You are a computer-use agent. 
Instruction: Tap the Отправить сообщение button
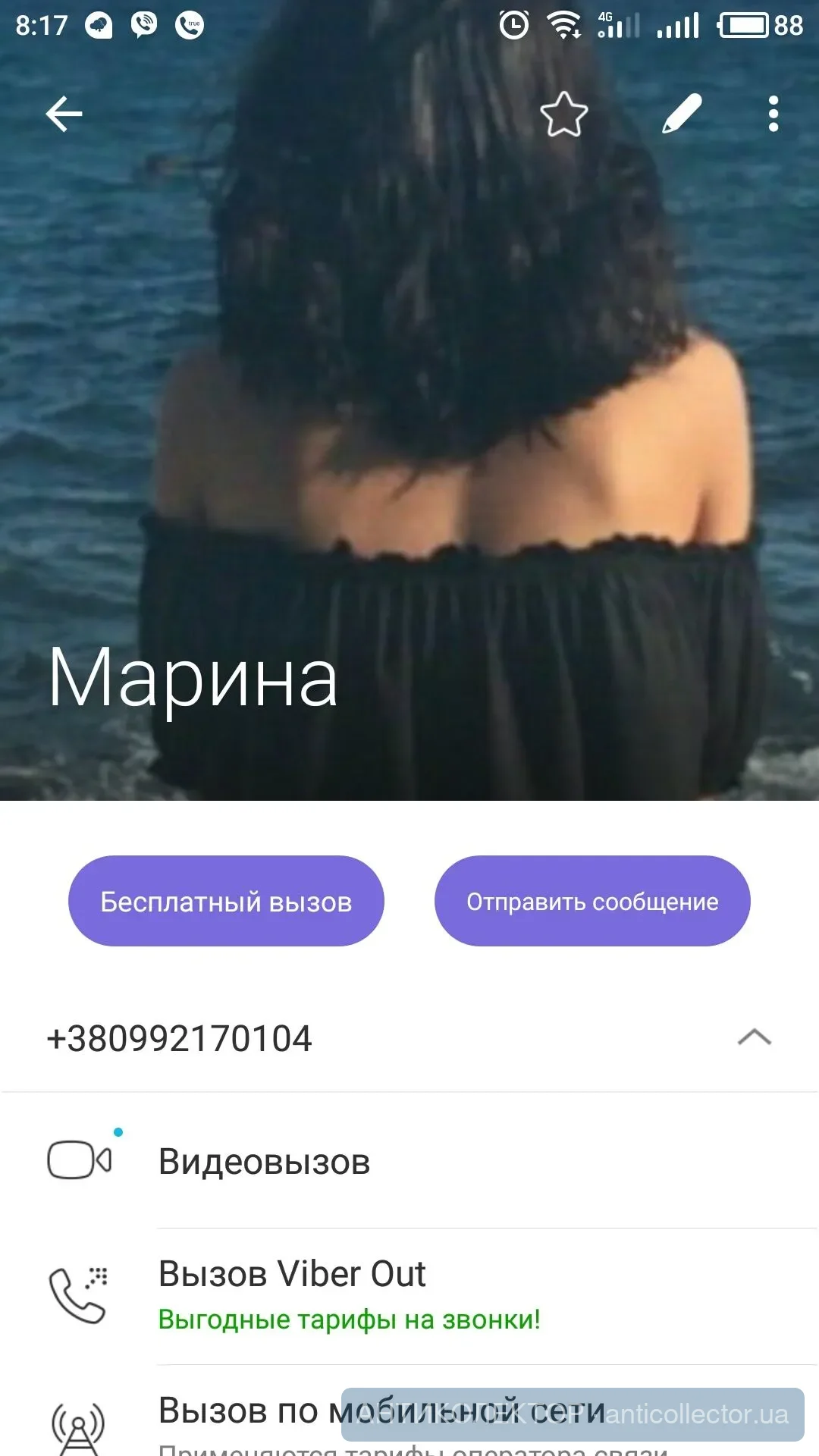[592, 901]
